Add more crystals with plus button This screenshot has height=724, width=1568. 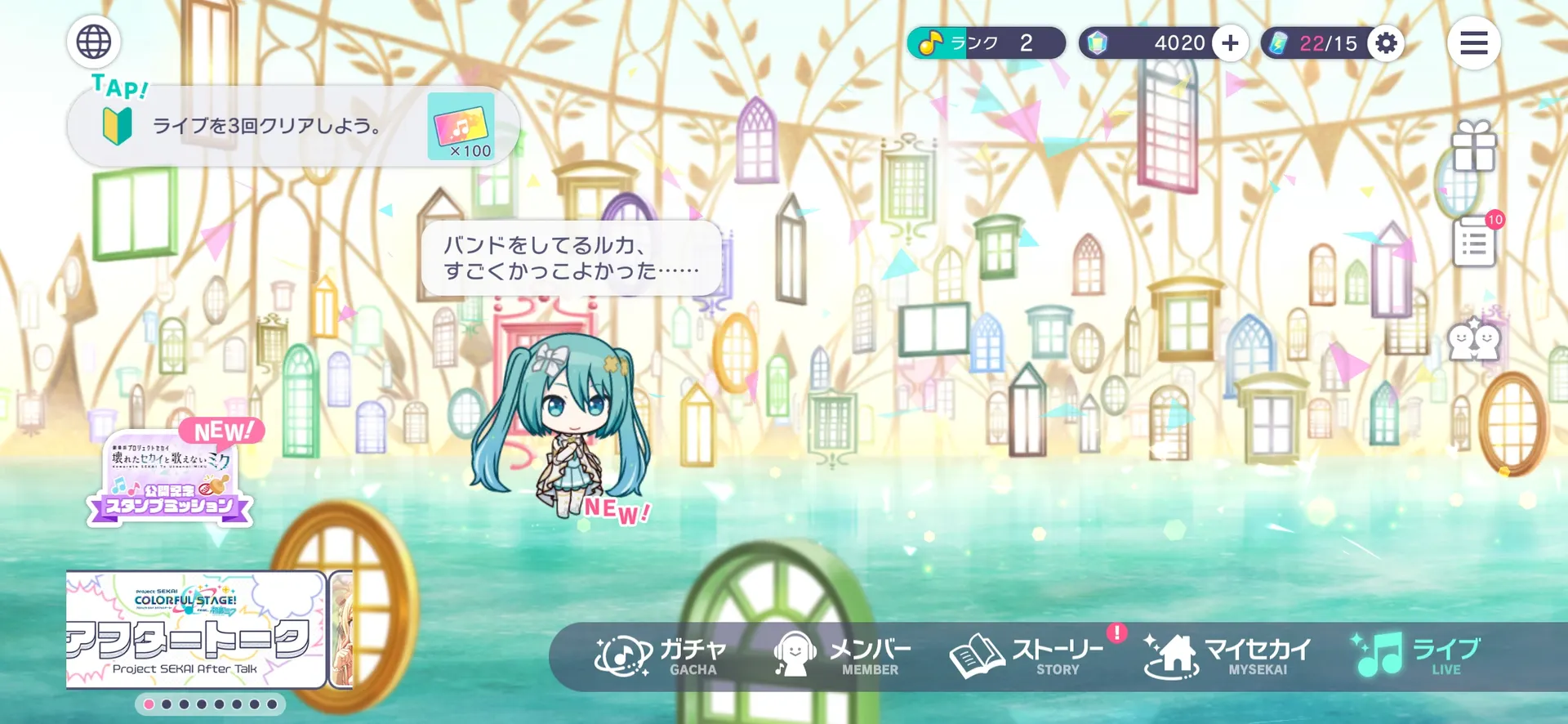click(x=1230, y=43)
